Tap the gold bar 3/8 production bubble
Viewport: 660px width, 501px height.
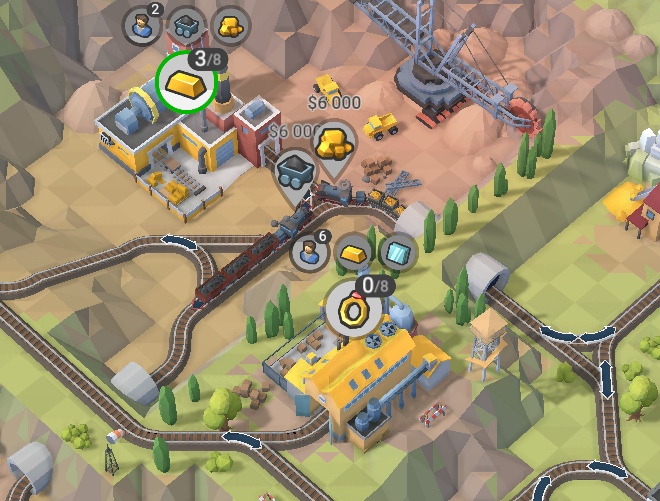click(187, 82)
